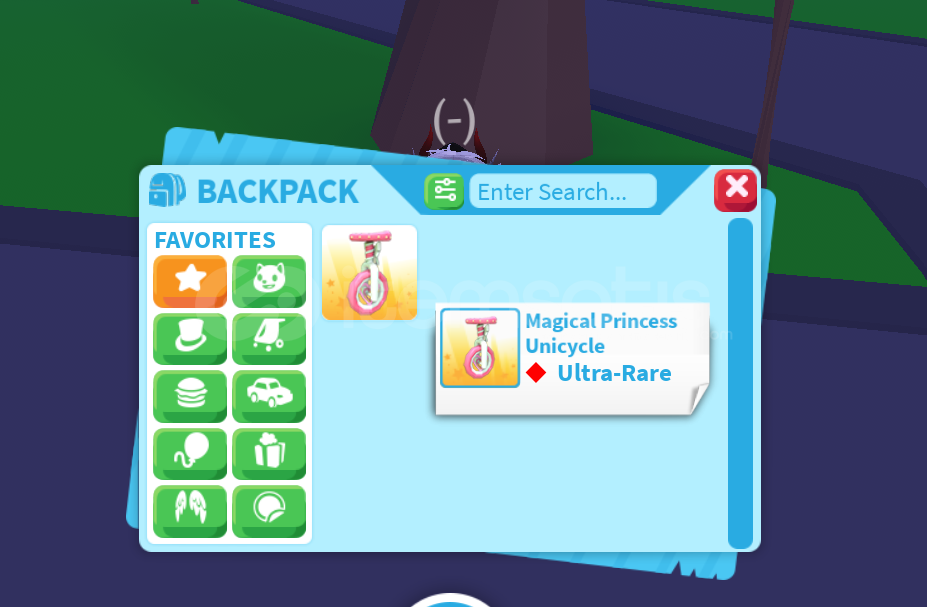Switch to the Pets category

269,281
